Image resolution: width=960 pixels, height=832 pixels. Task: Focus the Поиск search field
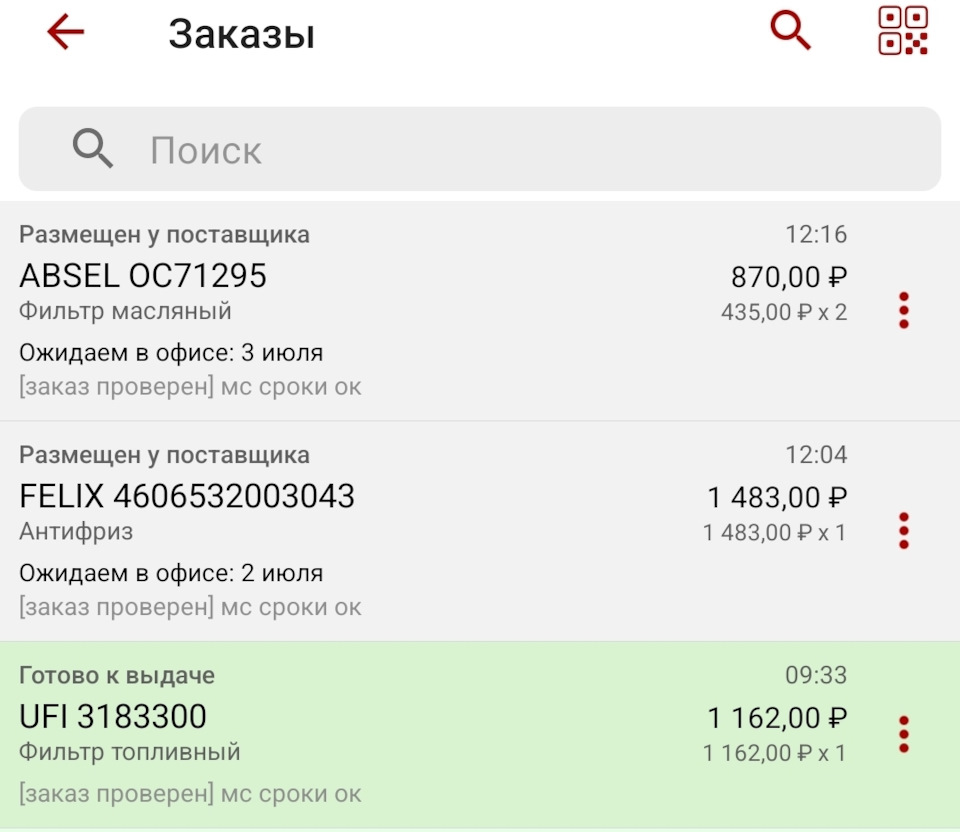[x=479, y=149]
